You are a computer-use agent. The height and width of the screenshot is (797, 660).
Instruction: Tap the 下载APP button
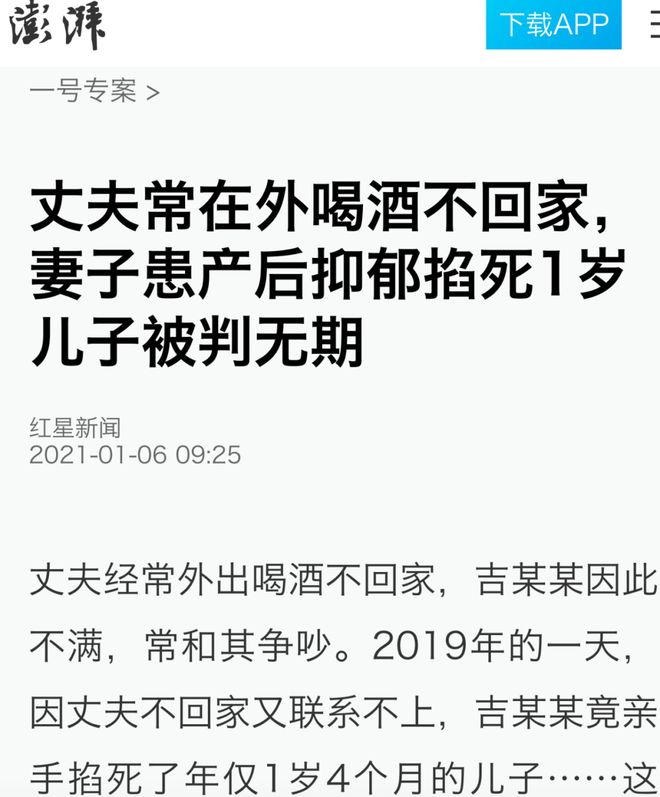click(x=553, y=24)
